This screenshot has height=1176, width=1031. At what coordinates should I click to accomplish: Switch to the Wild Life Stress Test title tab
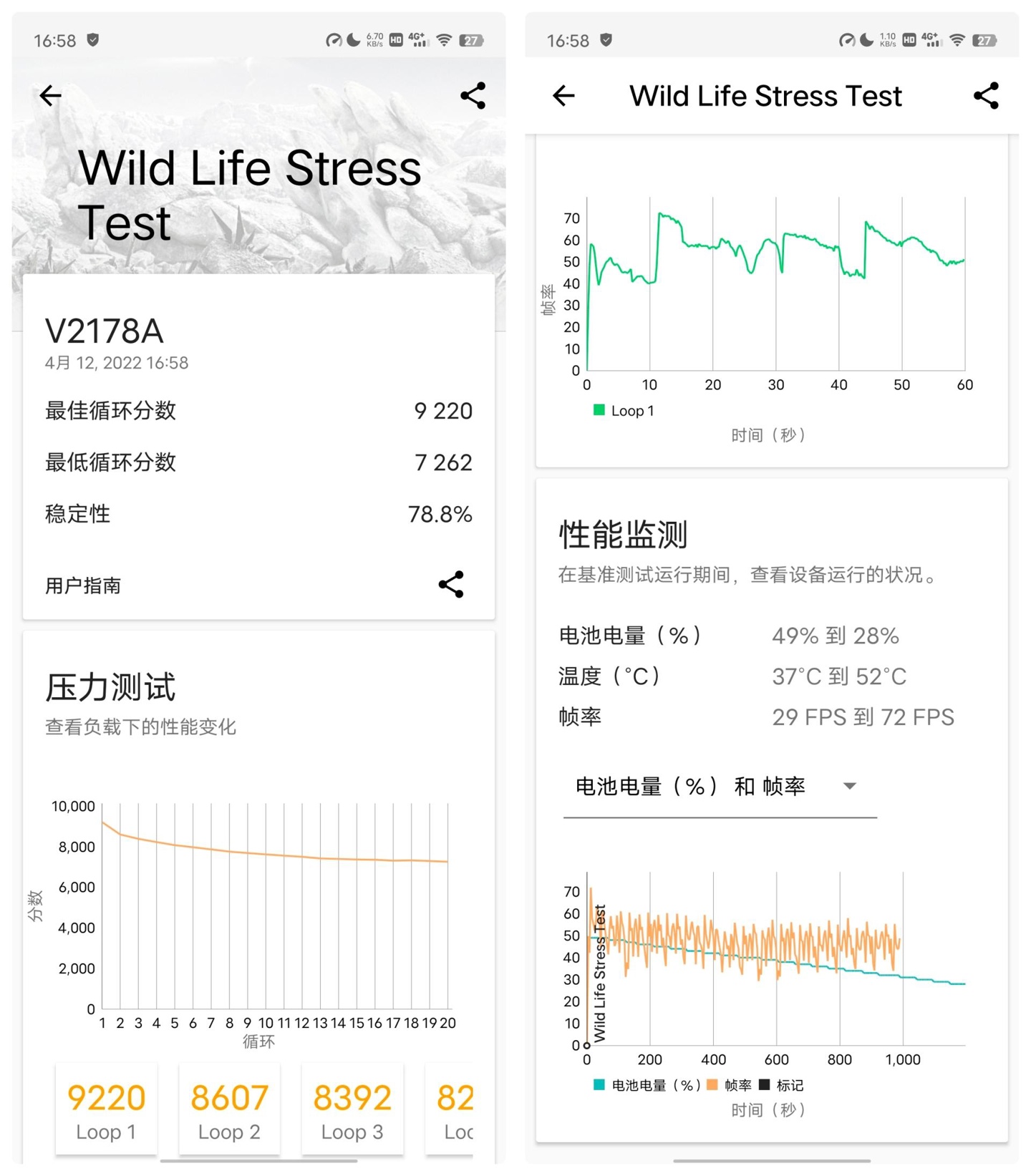(x=765, y=95)
